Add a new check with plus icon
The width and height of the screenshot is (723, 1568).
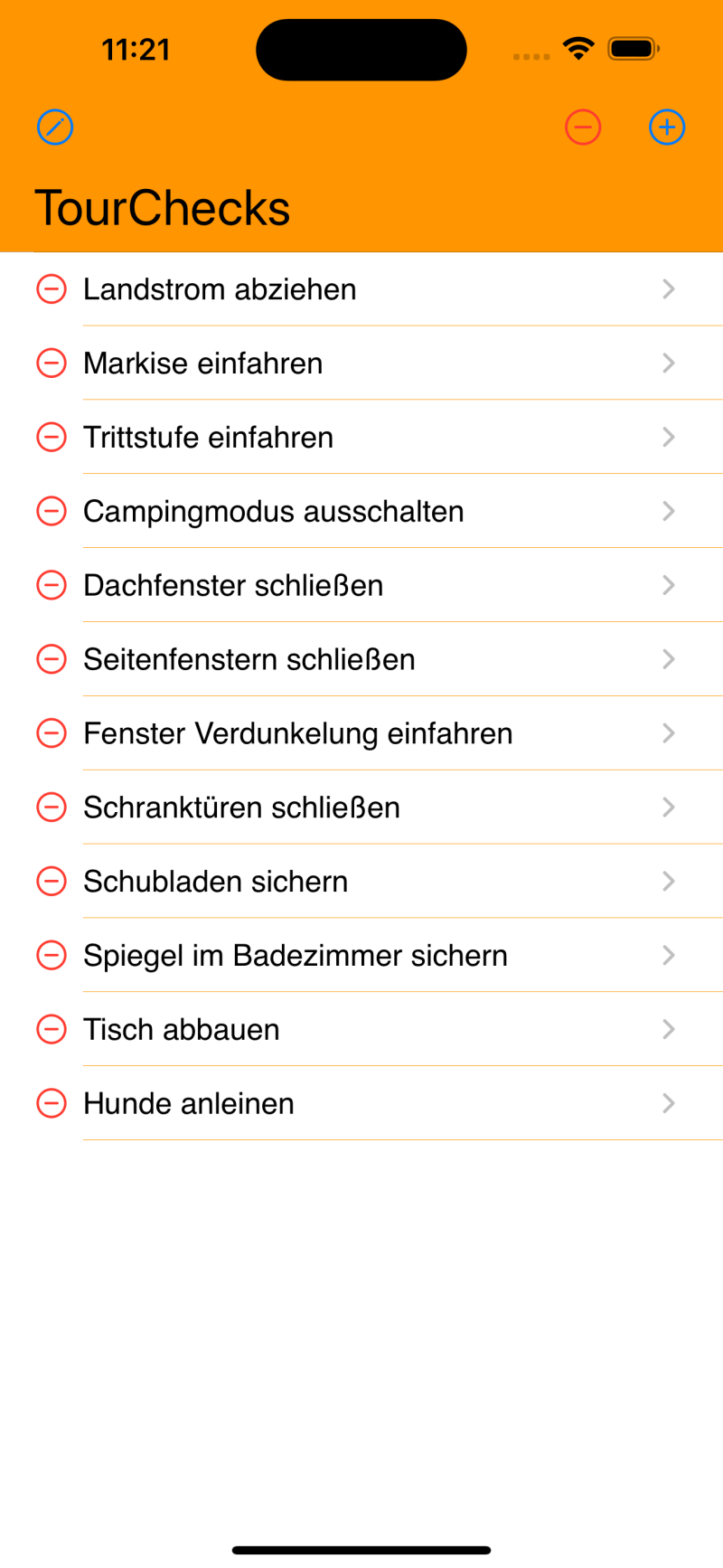[x=667, y=128]
